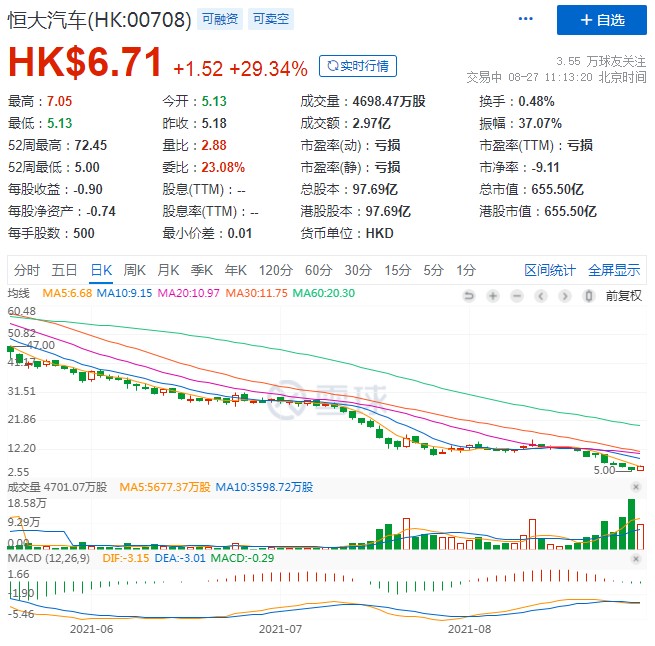Tap the 实时行情 refresh button
This screenshot has width=655, height=646.
point(358,66)
